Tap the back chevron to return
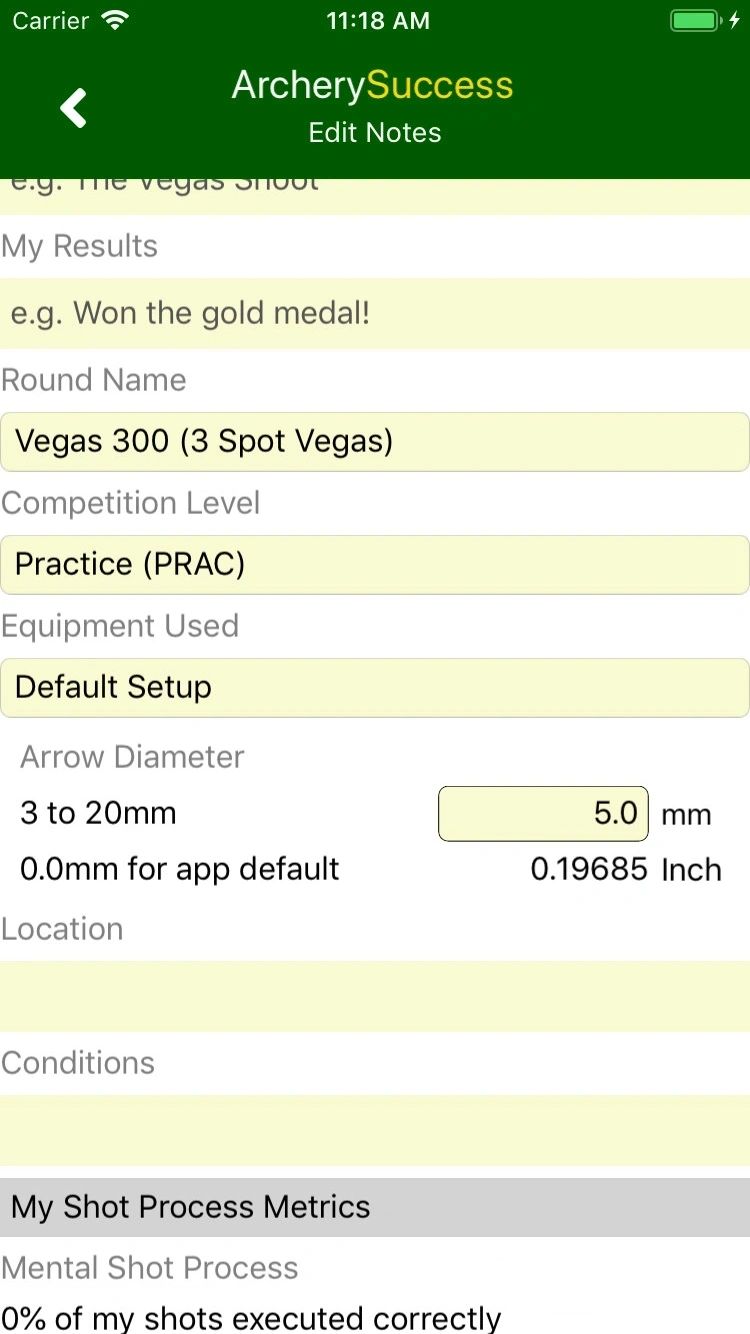This screenshot has width=750, height=1334. (73, 107)
